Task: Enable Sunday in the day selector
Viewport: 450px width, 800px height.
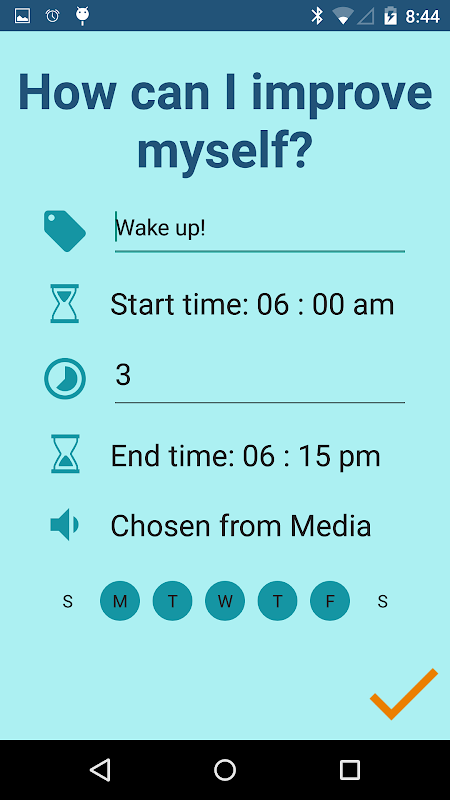Action: 67,602
